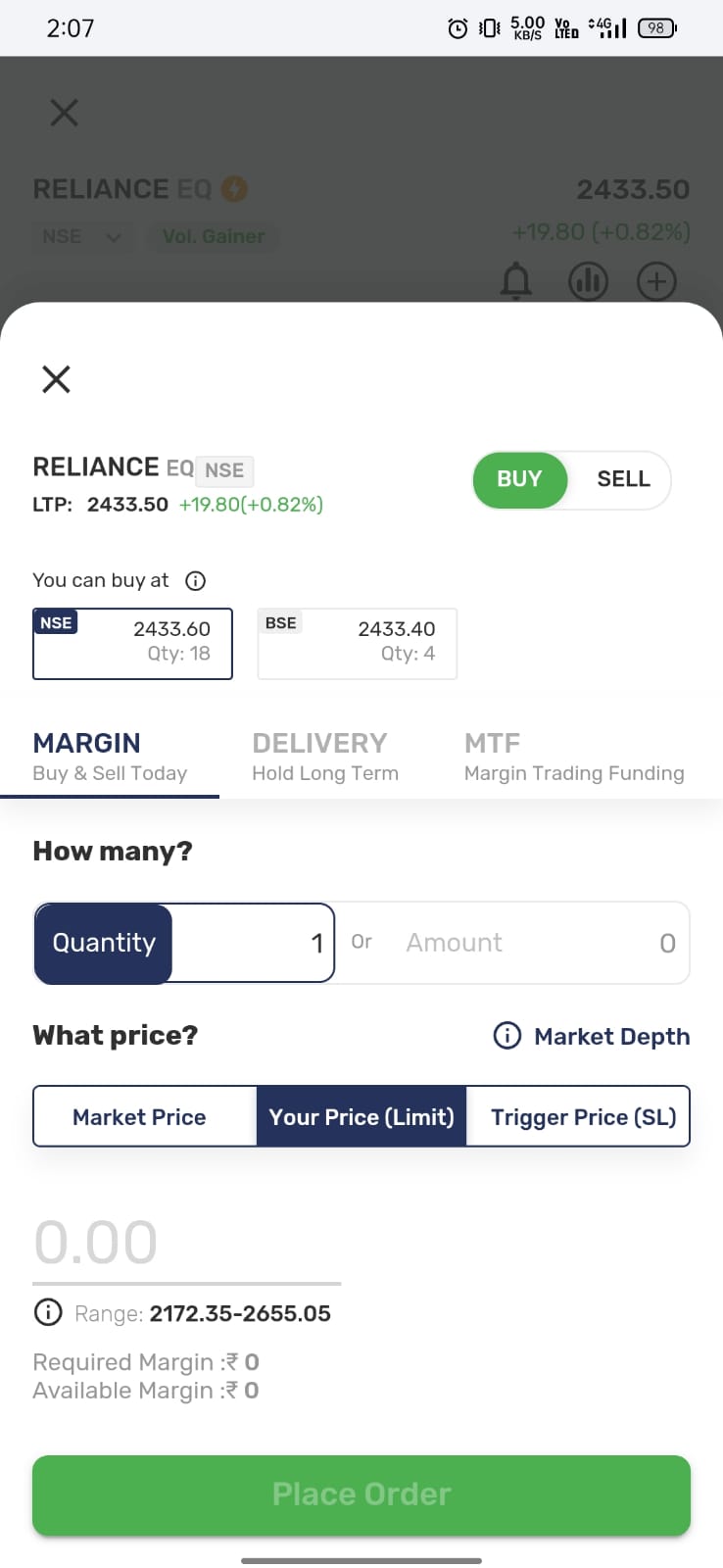Switch to SELL

pyautogui.click(x=623, y=479)
